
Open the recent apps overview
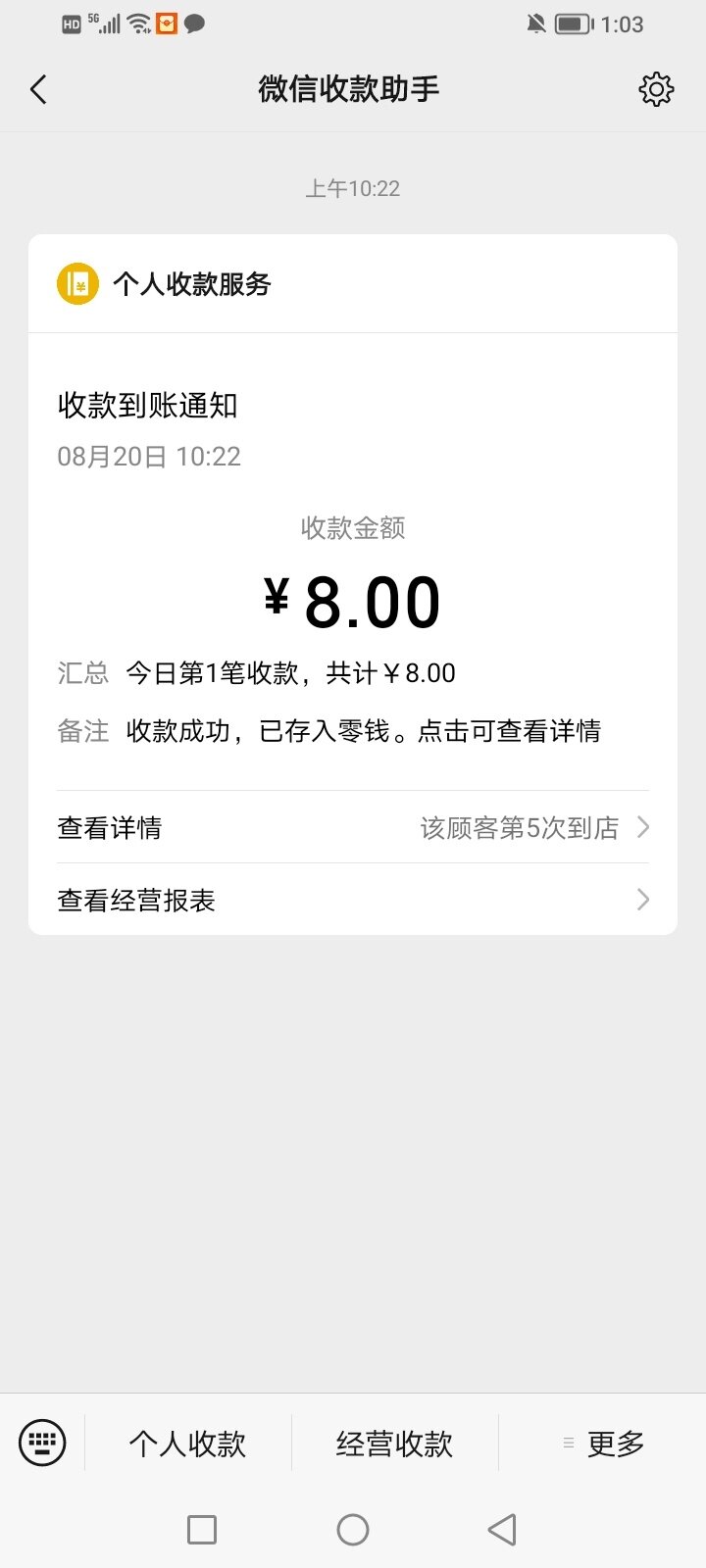click(202, 1530)
